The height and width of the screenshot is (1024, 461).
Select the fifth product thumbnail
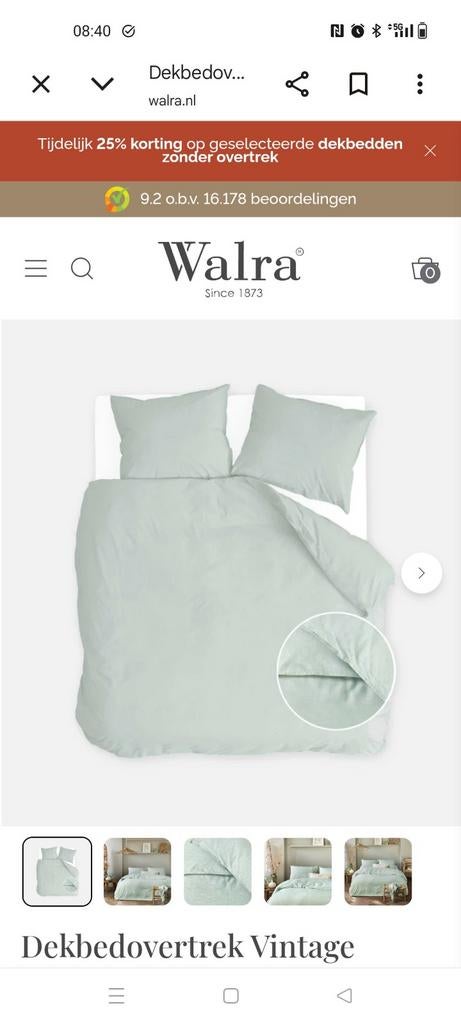[378, 871]
